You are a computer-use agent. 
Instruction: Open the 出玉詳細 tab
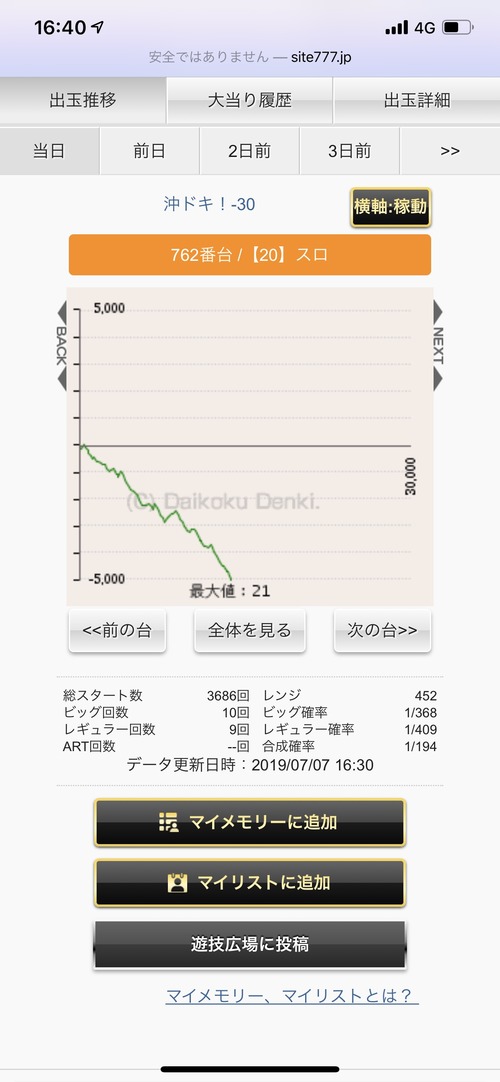tap(417, 101)
